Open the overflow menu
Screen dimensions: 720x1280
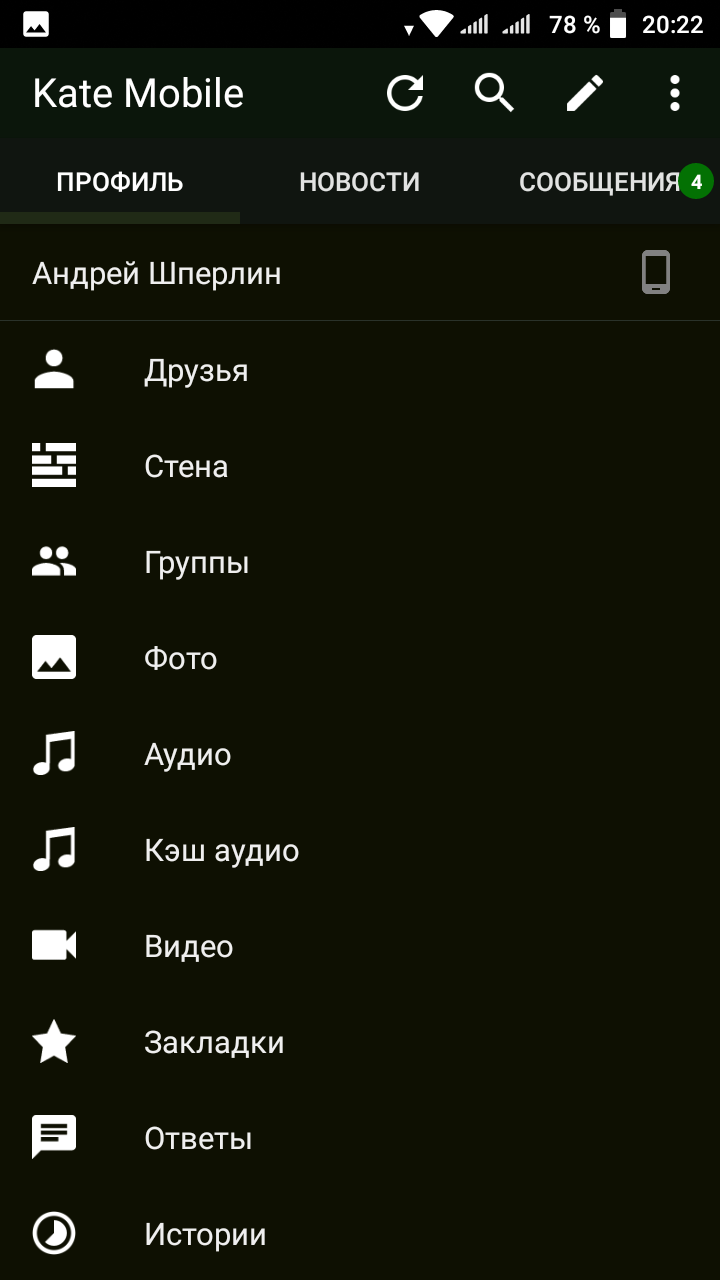click(x=675, y=93)
